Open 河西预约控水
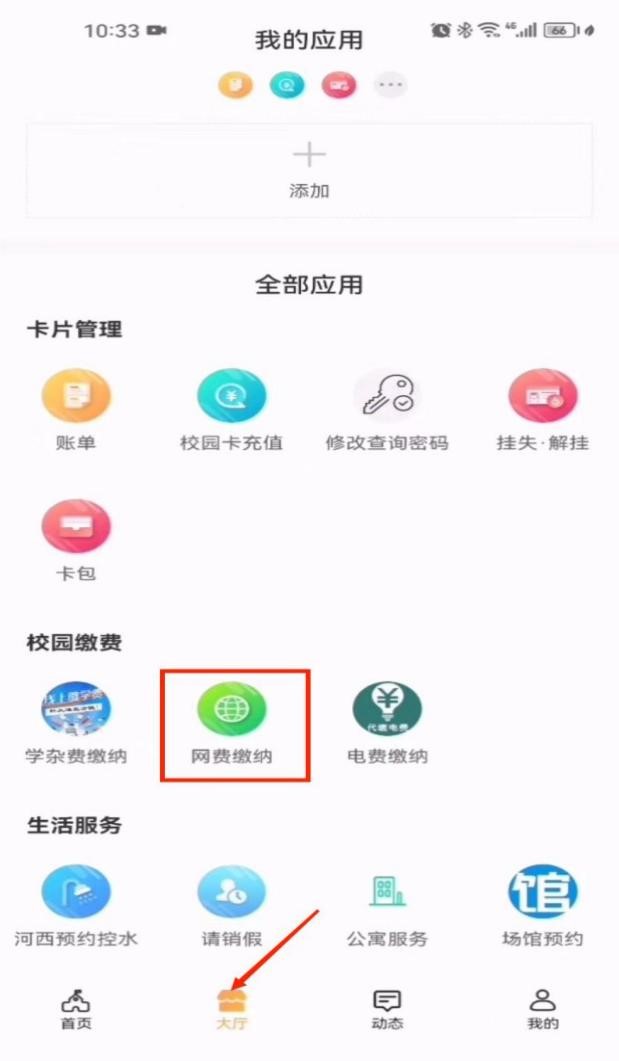This screenshot has height=1061, width=619. click(76, 892)
